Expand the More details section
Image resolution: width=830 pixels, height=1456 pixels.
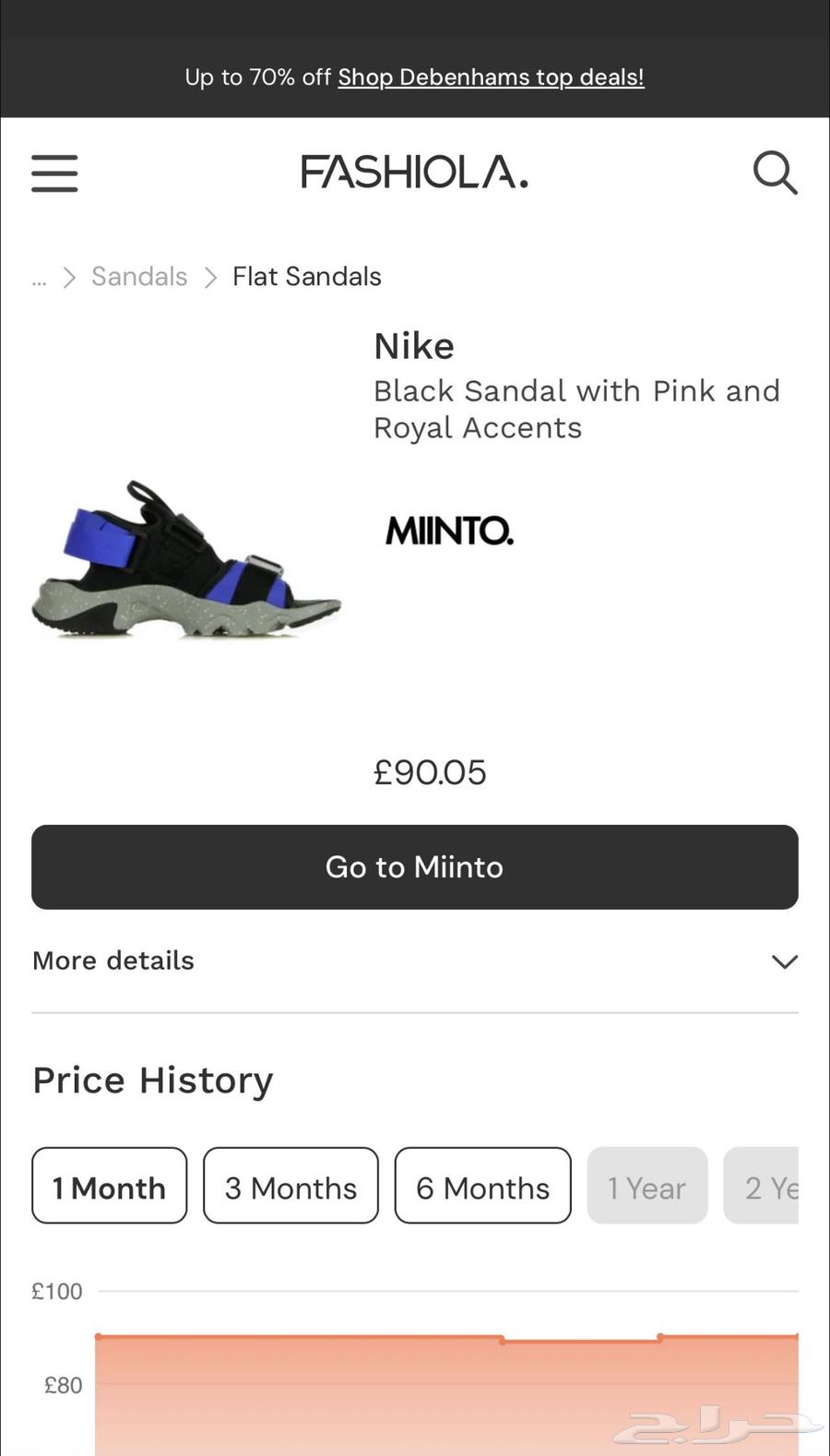point(113,961)
